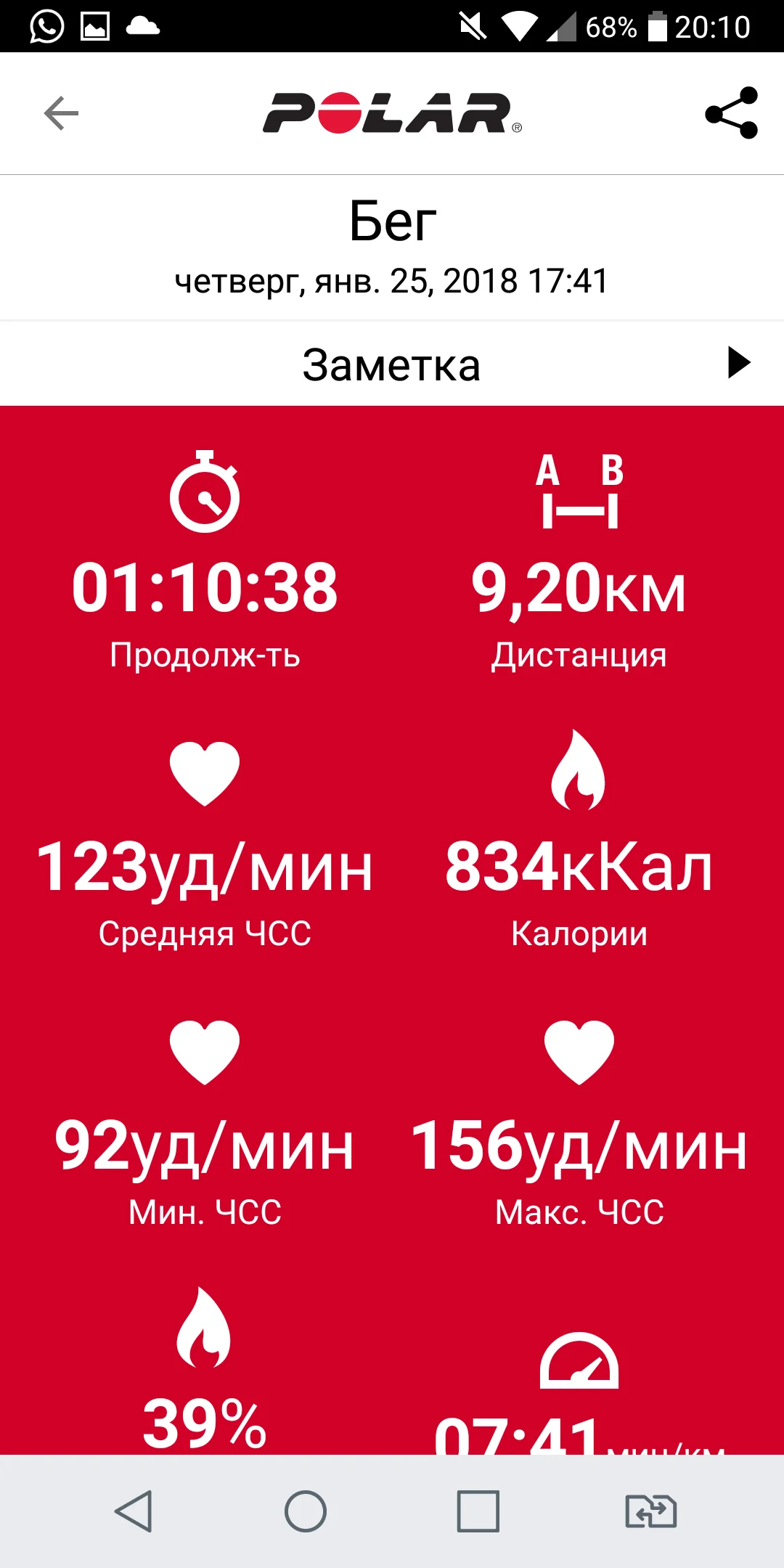
Task: Tap the system home button
Action: (306, 1511)
